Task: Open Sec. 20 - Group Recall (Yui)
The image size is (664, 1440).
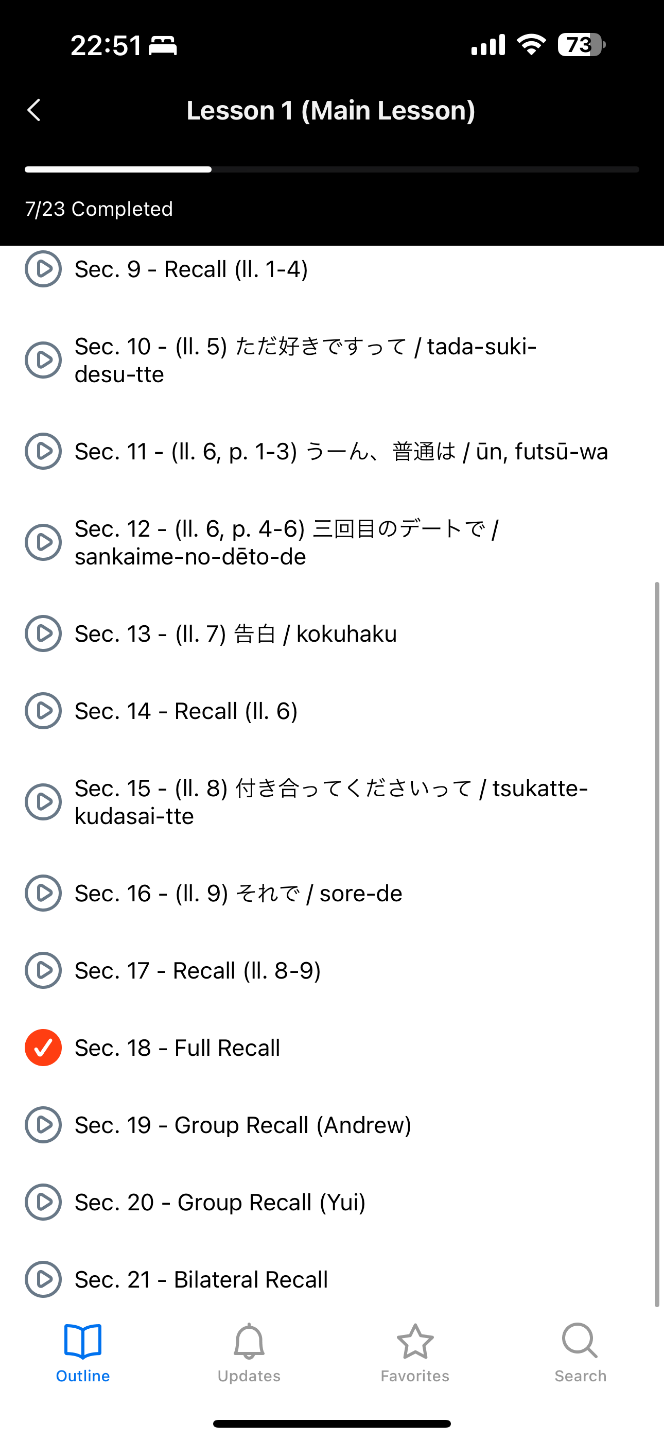Action: (x=220, y=1202)
